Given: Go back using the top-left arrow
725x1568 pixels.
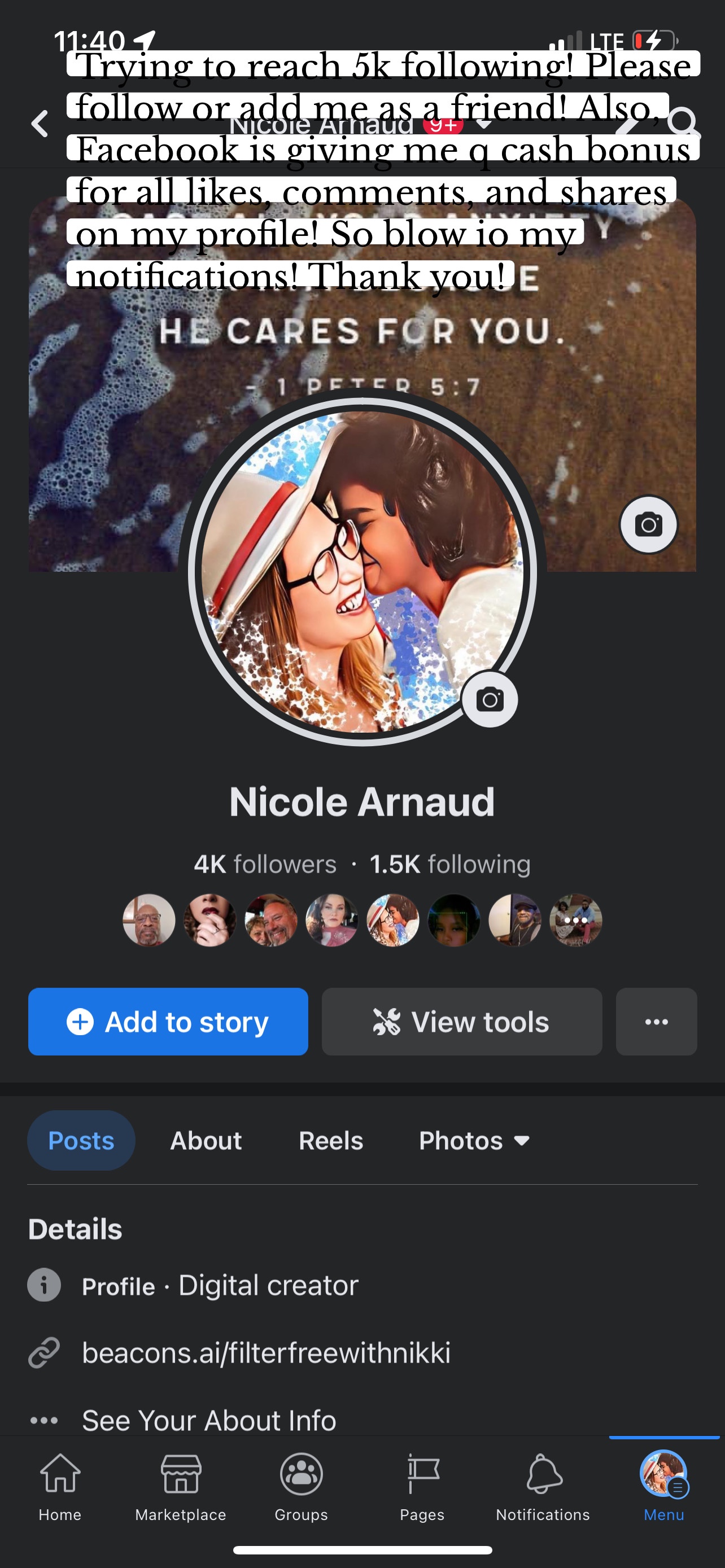Looking at the screenshot, I should (40, 124).
